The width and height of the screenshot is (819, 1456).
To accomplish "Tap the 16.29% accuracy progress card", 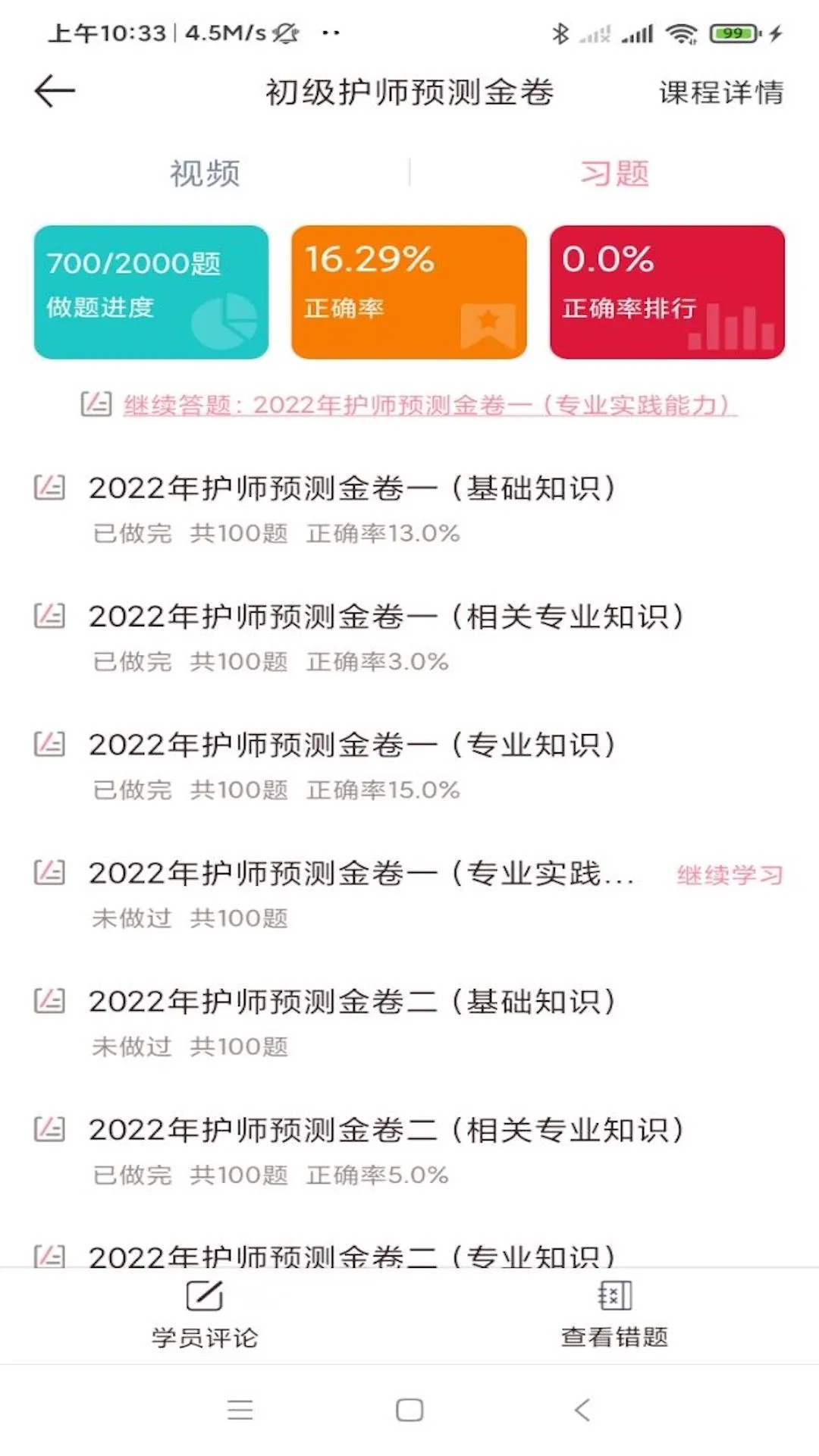I will tap(409, 292).
